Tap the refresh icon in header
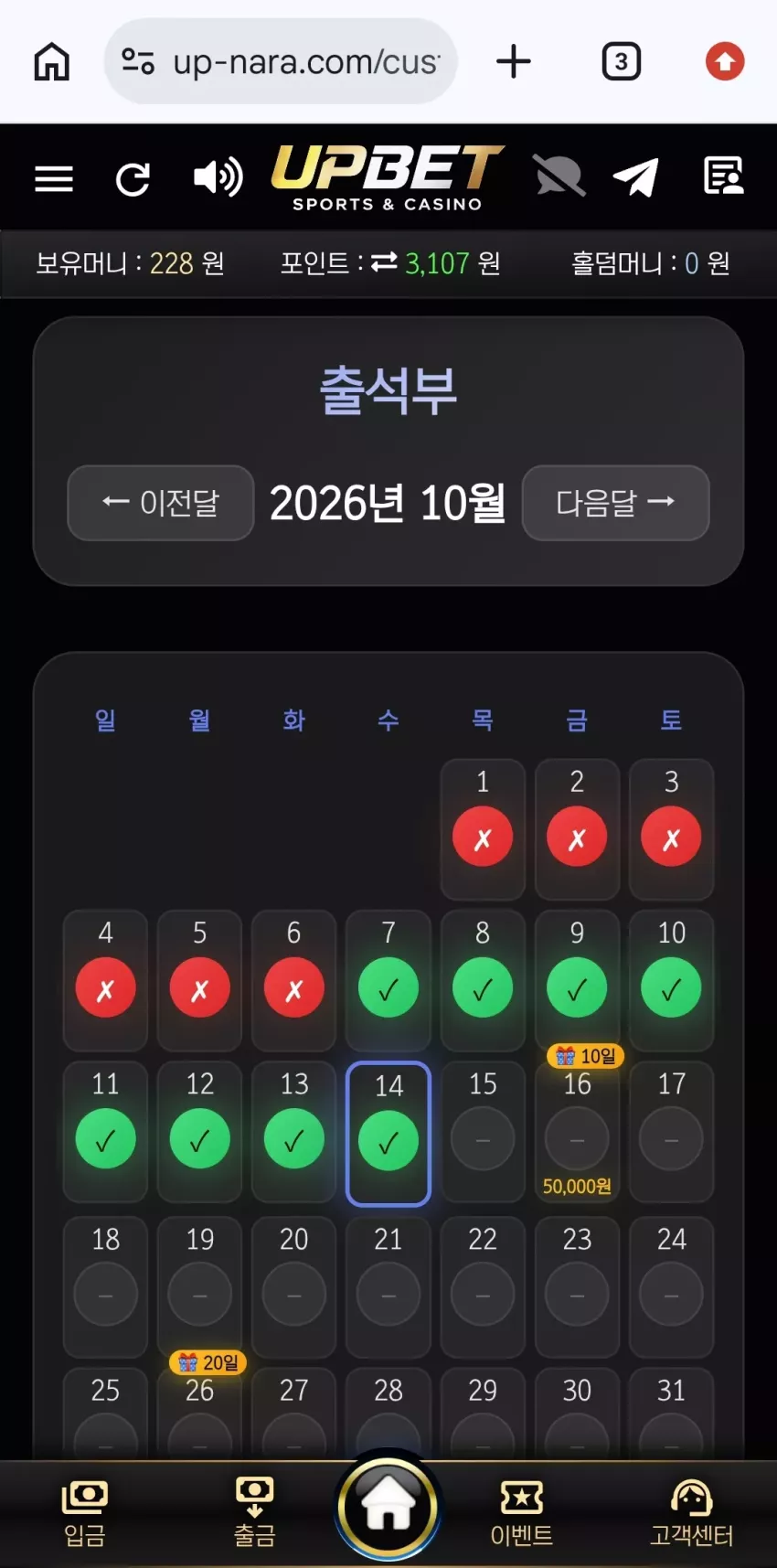 133,179
